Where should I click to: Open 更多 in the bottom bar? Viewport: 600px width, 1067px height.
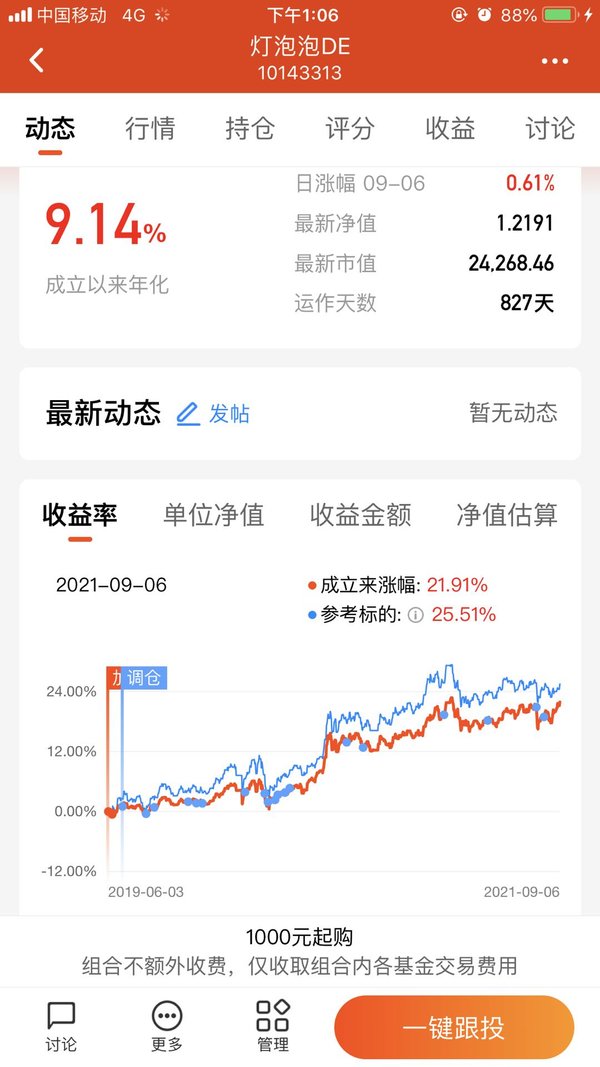(167, 1026)
